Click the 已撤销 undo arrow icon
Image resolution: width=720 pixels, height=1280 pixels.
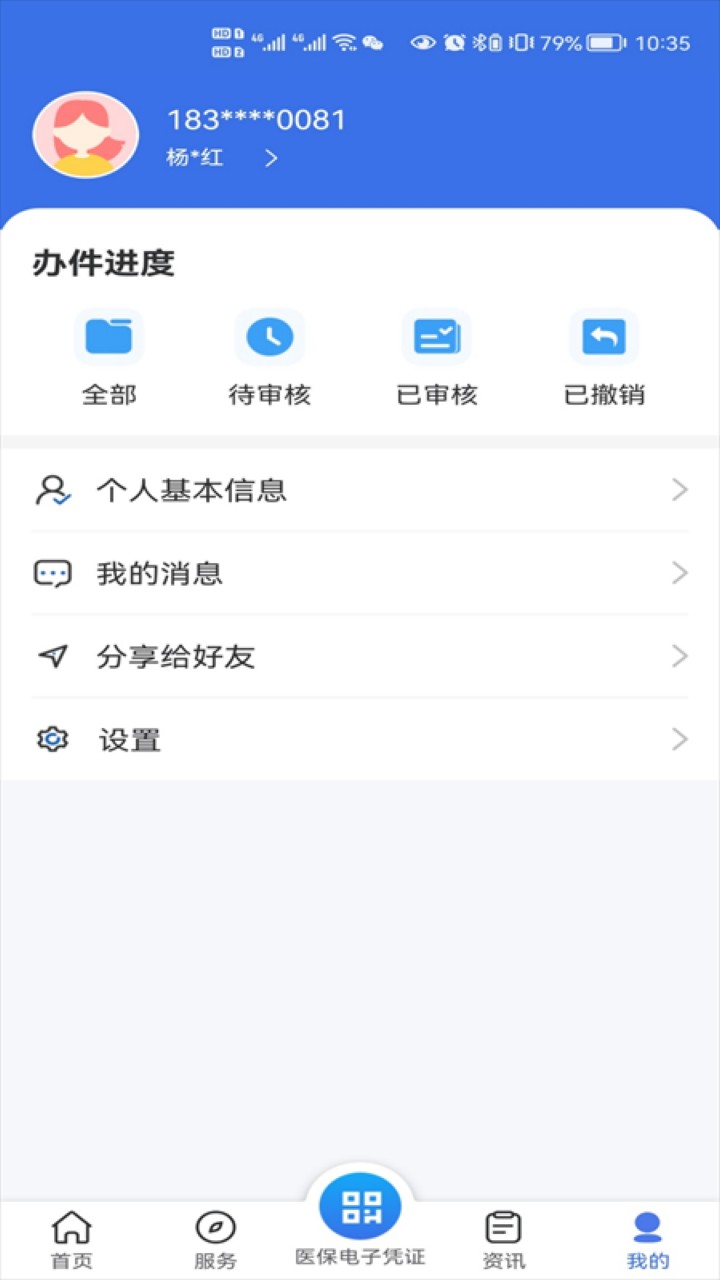pos(602,336)
